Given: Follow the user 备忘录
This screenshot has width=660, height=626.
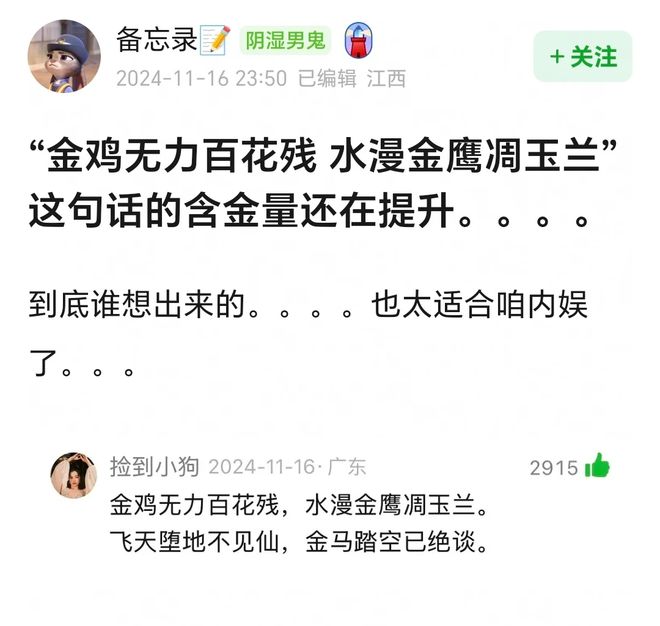Looking at the screenshot, I should [x=583, y=57].
